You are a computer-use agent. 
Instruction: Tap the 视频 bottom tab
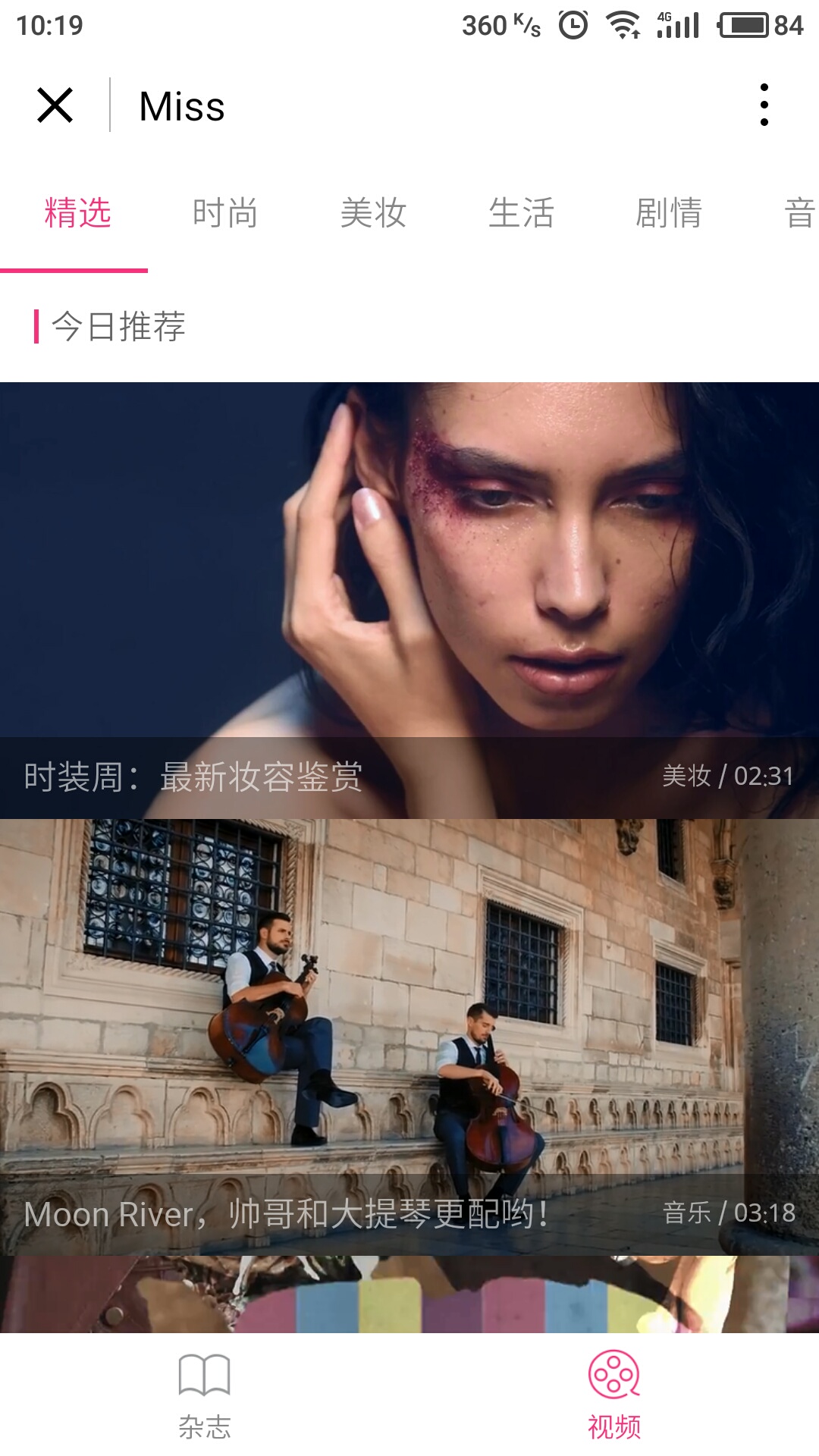(x=614, y=1395)
